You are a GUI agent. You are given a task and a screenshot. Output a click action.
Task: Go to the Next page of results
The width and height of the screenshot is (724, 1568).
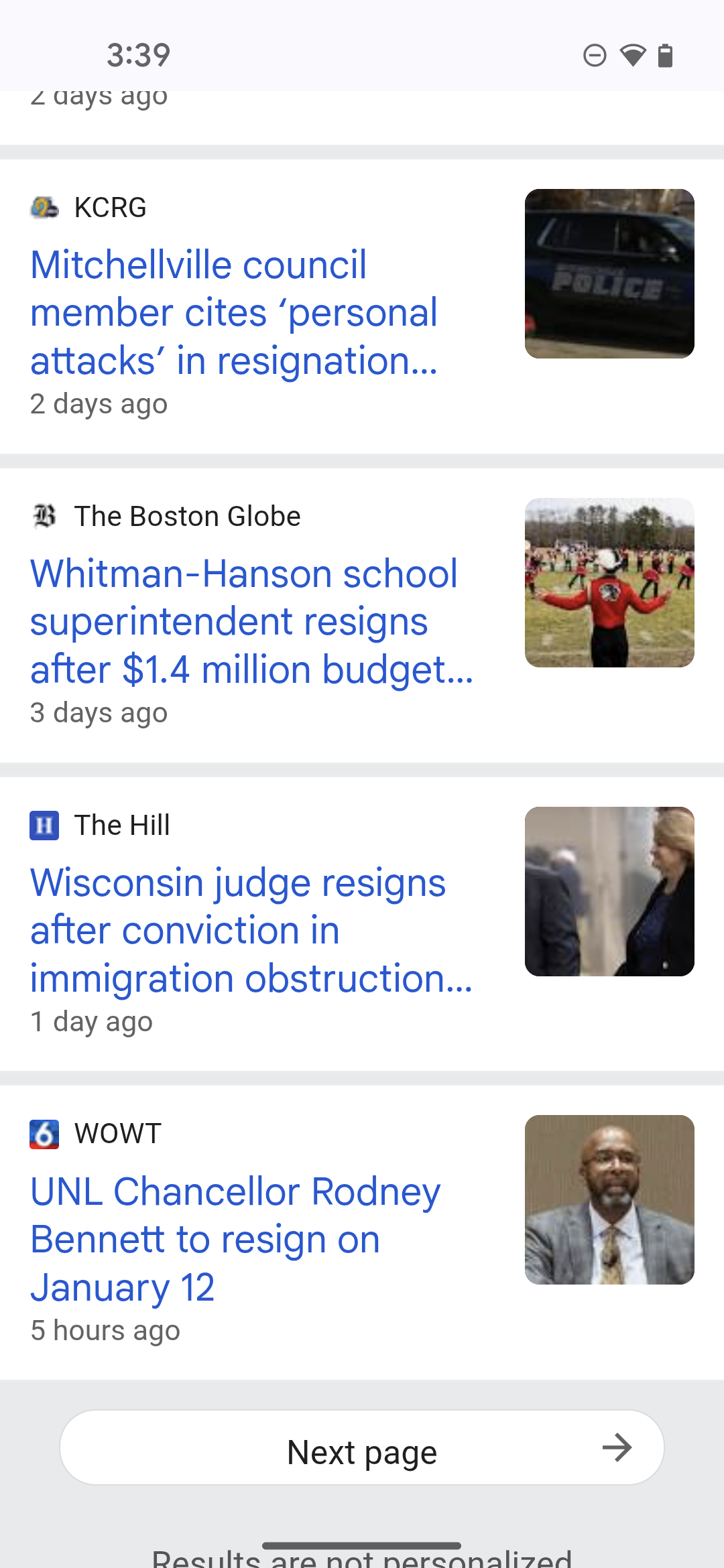[362, 1448]
